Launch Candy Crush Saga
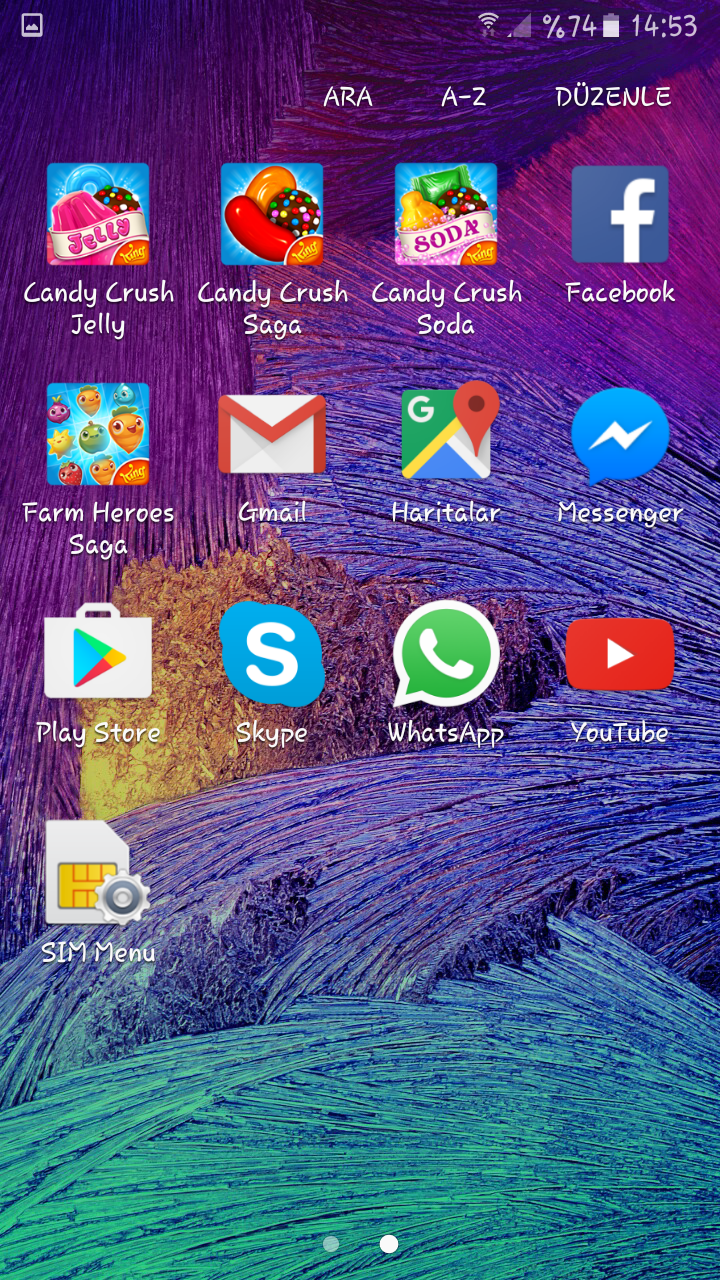 [272, 215]
